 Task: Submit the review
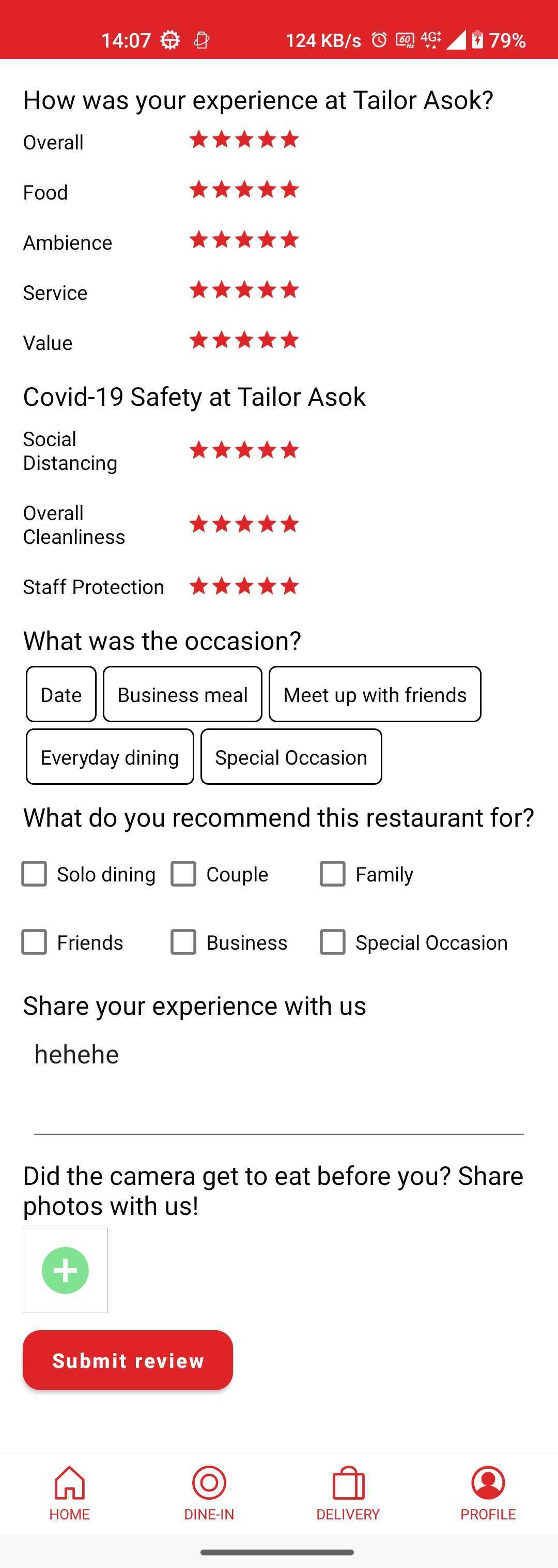click(x=128, y=1361)
